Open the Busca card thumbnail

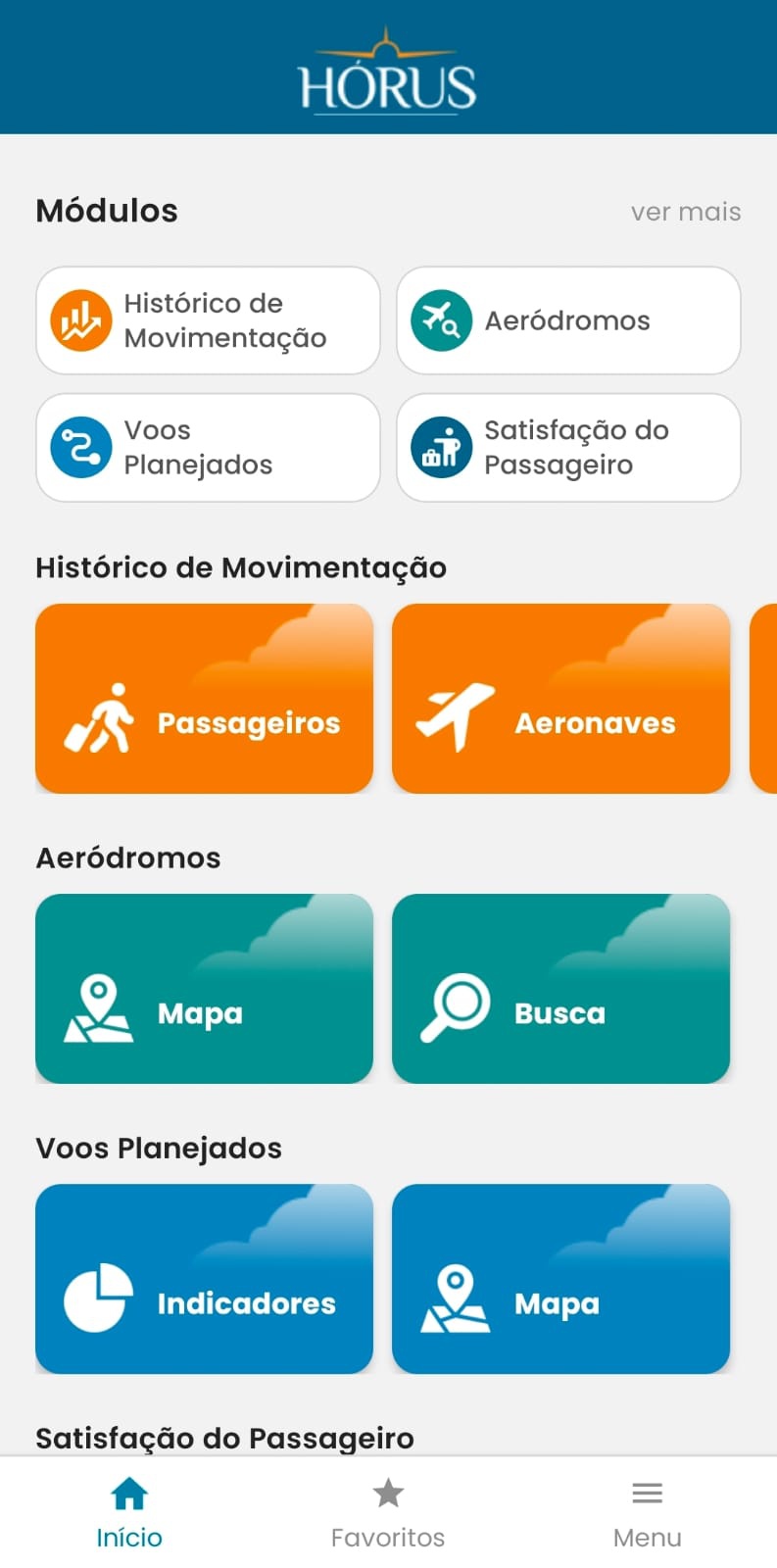(x=560, y=988)
